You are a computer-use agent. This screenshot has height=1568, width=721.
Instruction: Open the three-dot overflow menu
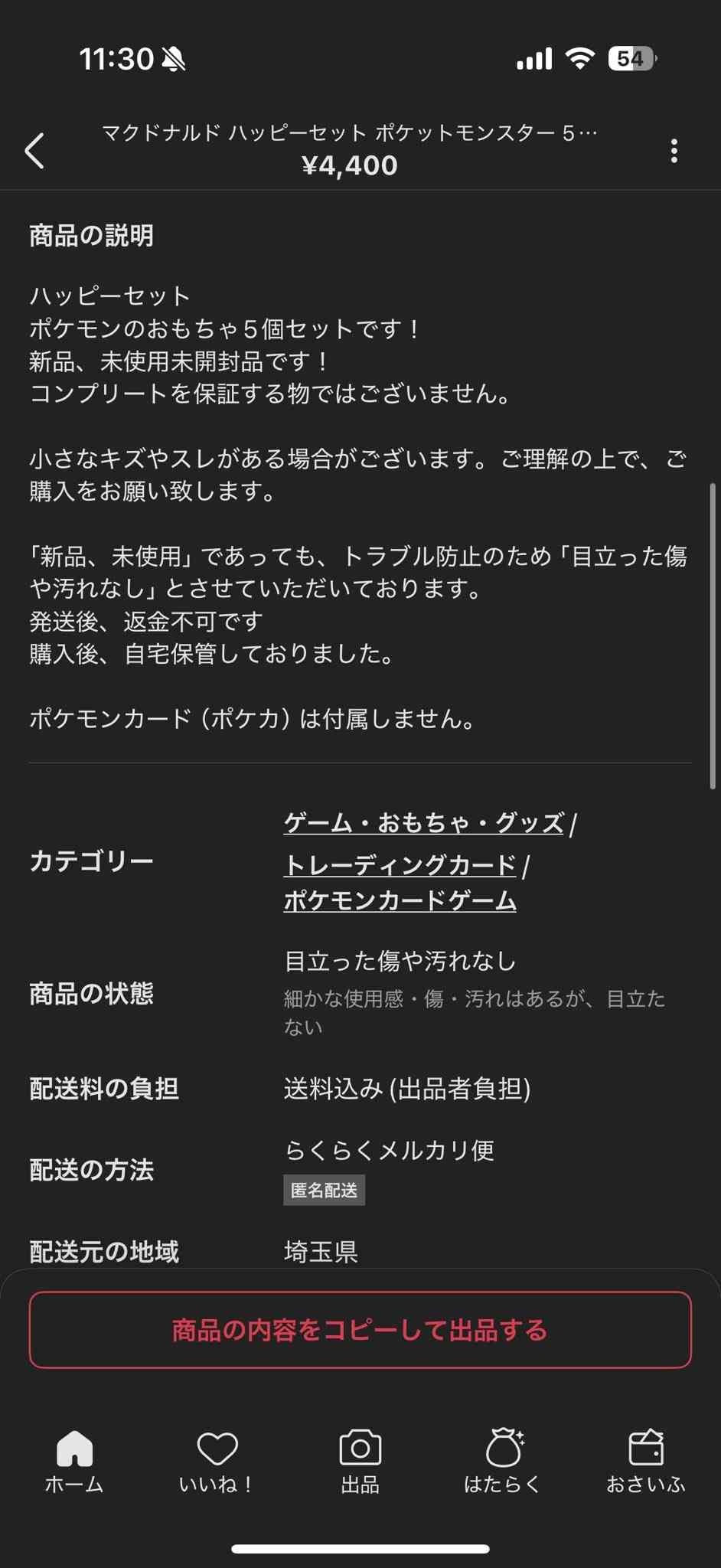674,151
